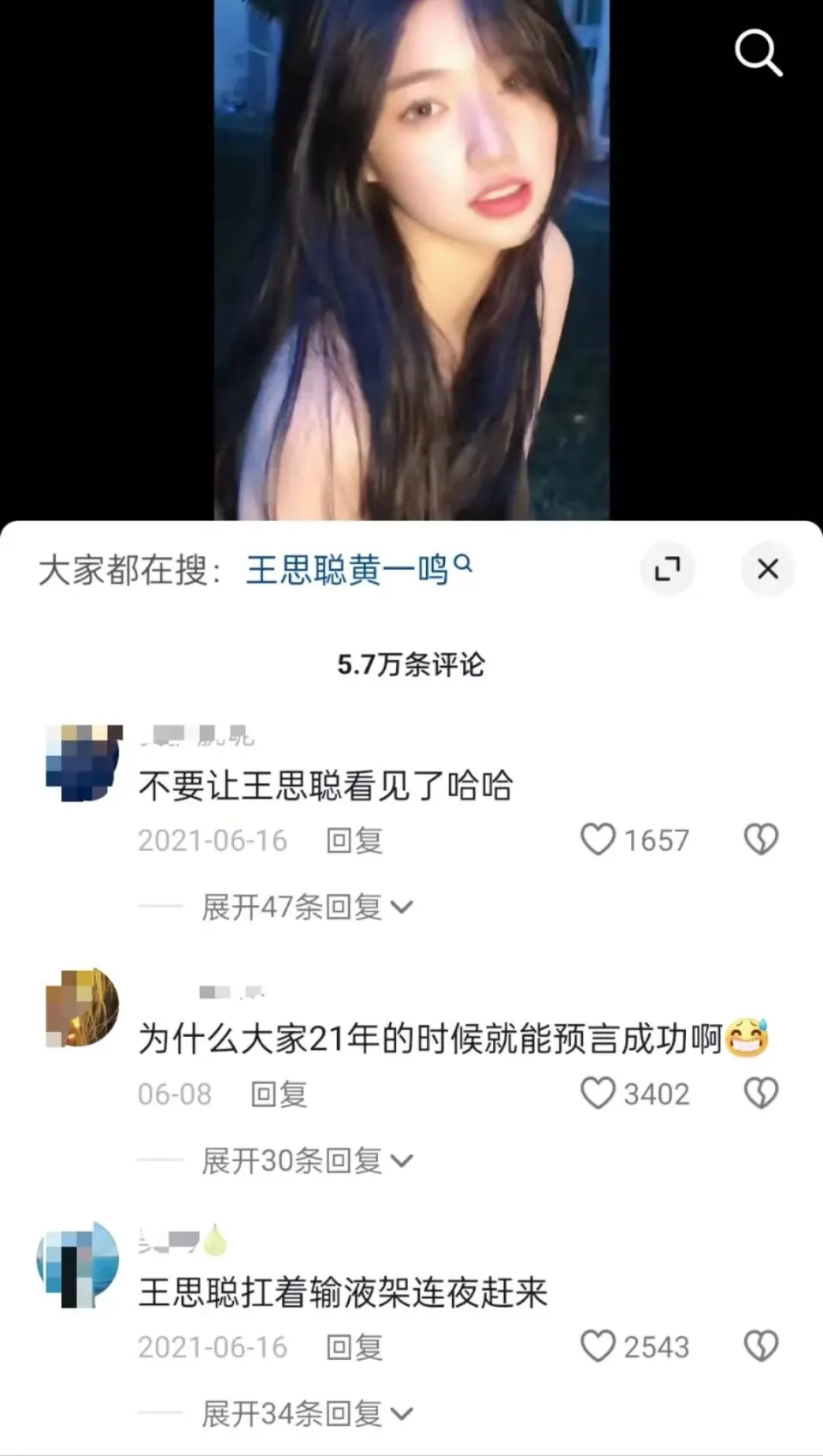Open the first commenter's avatar profile
This screenshot has width=823, height=1456.
coord(82,763)
